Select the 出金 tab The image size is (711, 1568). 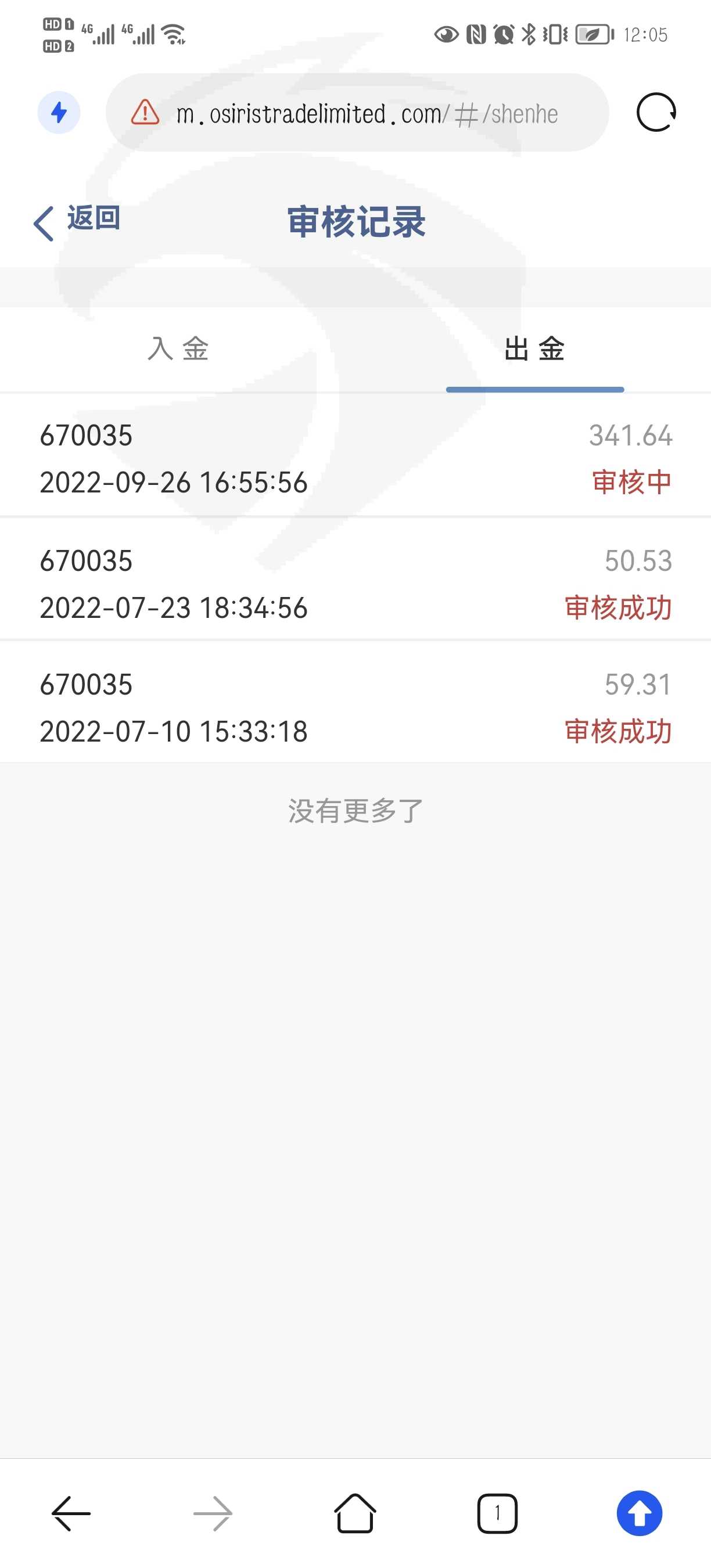coord(534,350)
